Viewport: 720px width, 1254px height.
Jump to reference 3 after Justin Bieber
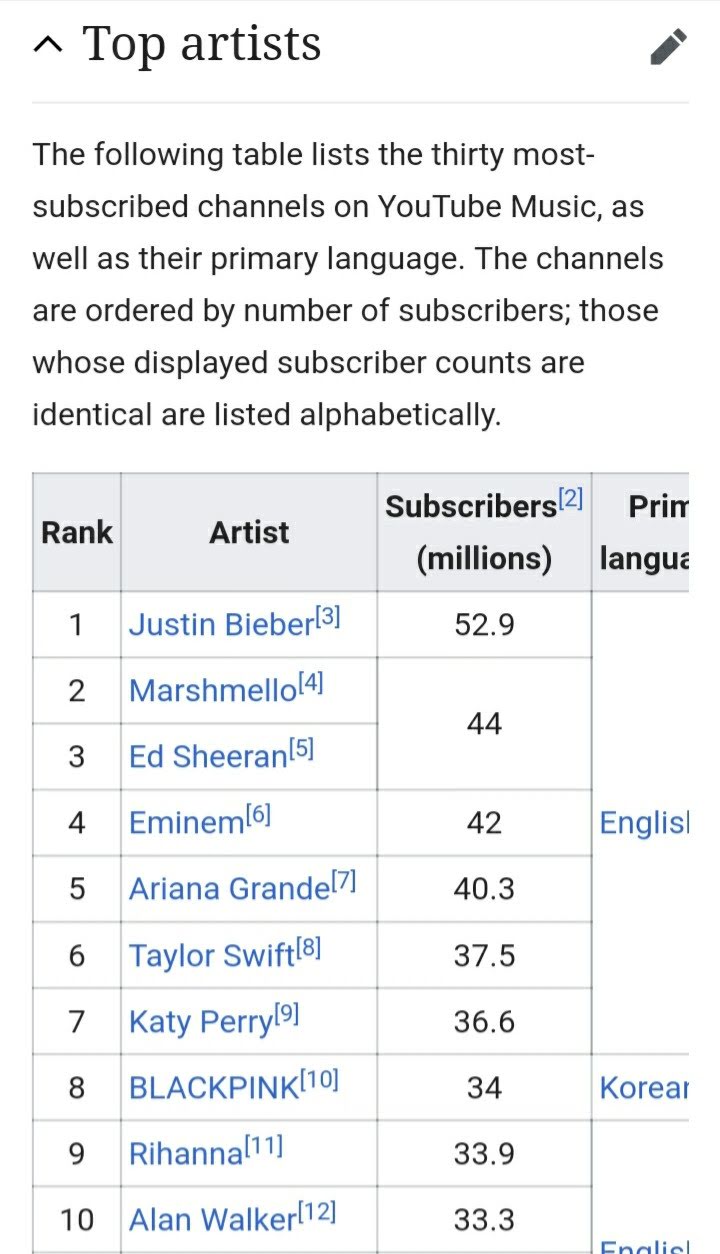pyautogui.click(x=328, y=617)
